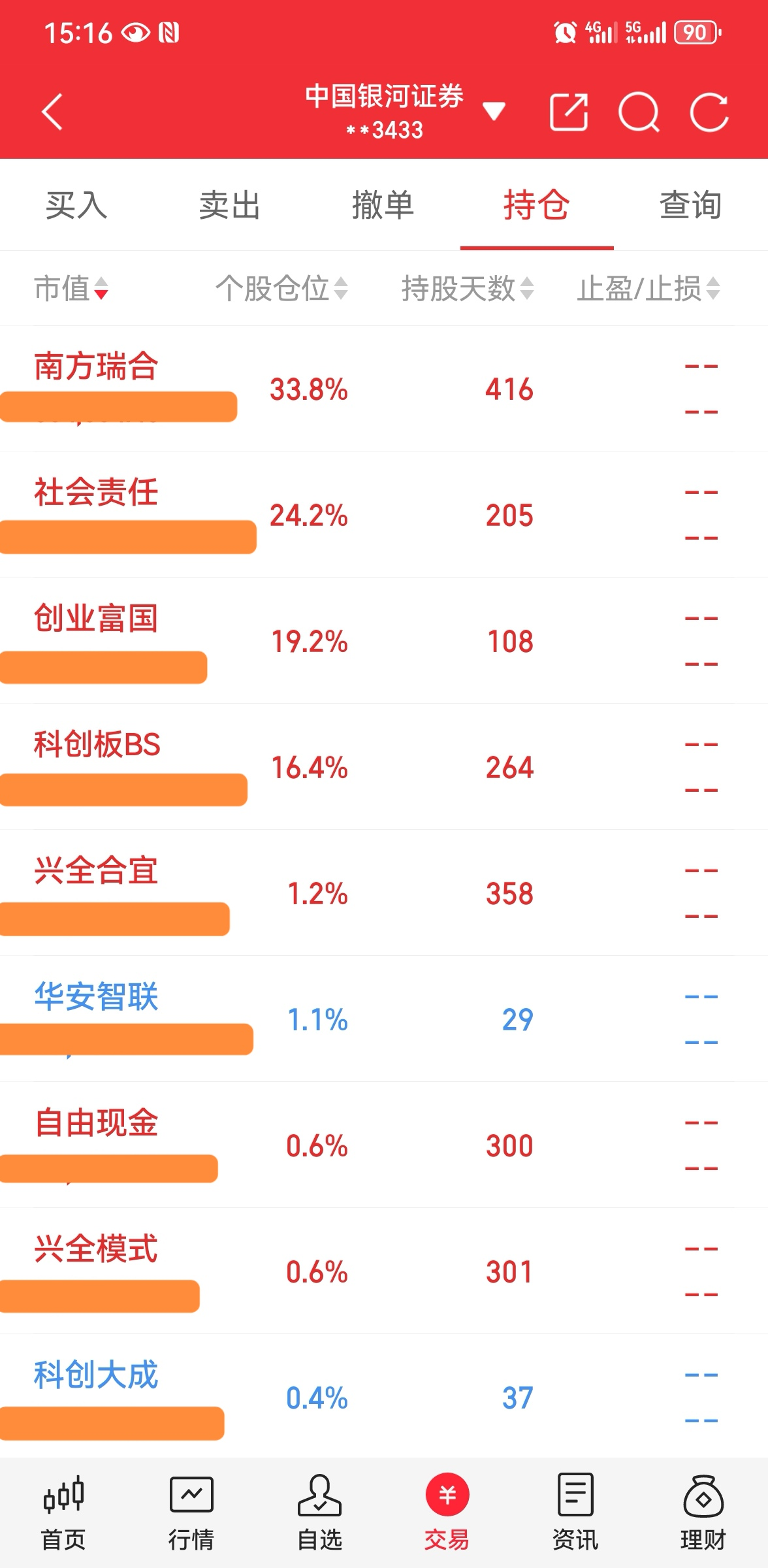Open the 理财 bottom tab
This screenshot has height=1568, width=768.
pyautogui.click(x=703, y=1511)
